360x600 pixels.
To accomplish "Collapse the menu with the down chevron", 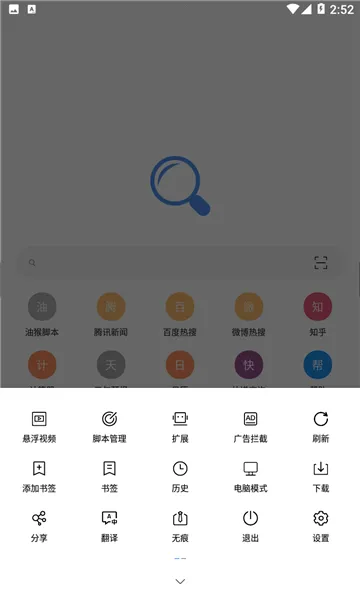I will point(180,581).
